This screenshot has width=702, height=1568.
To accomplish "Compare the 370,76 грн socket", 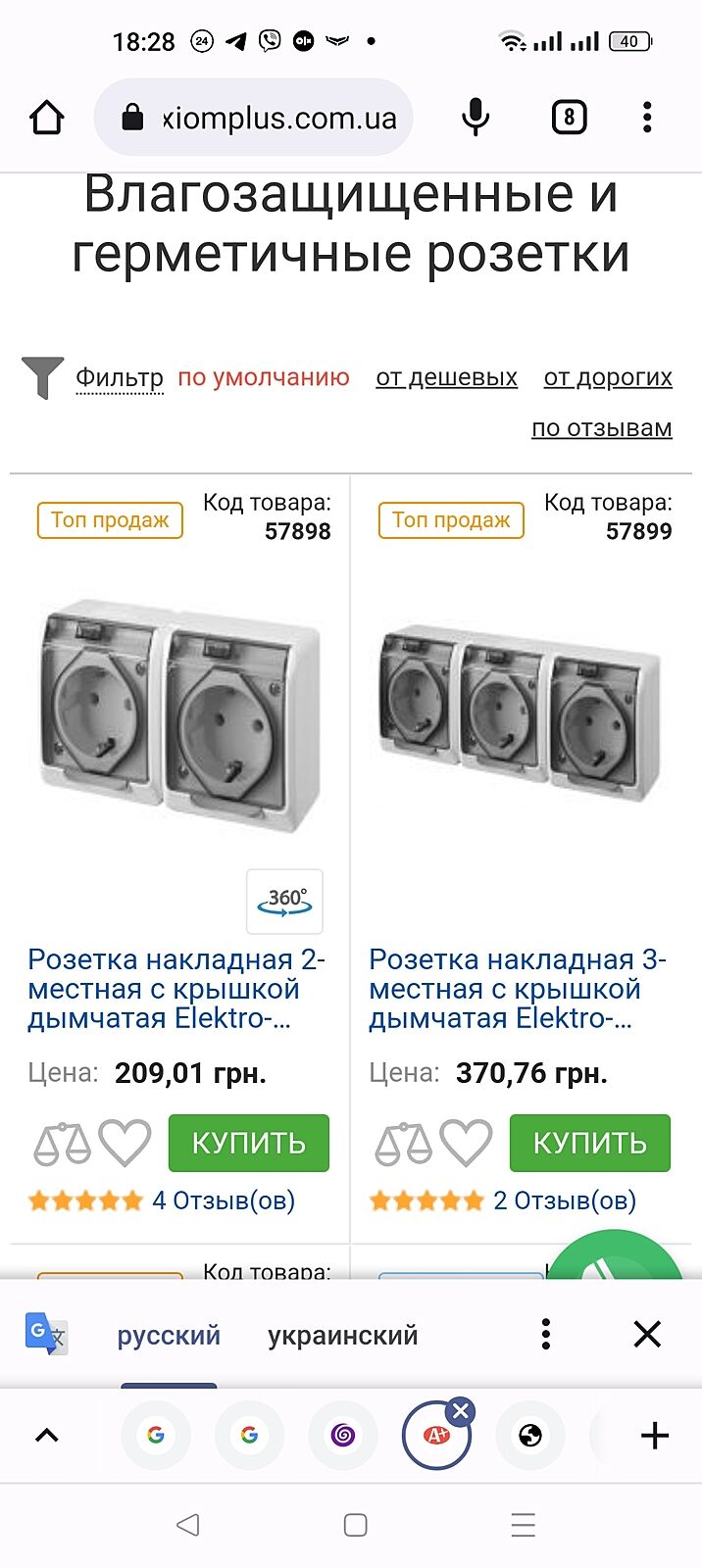I will (402, 1143).
